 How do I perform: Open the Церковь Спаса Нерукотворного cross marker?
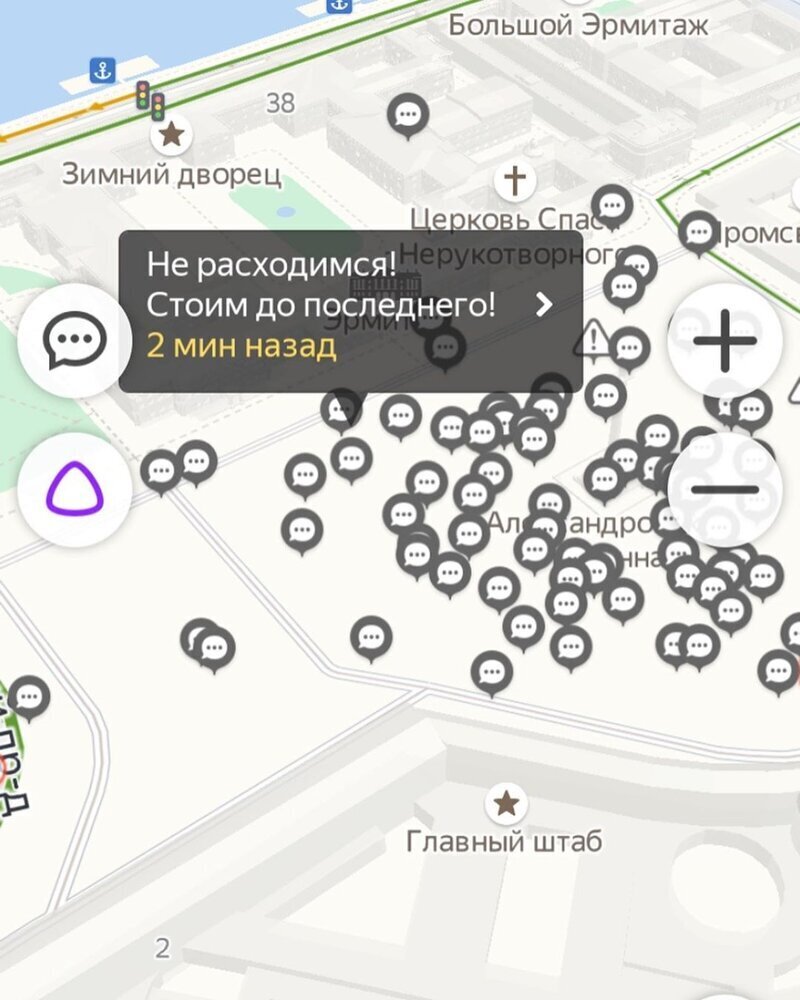(x=514, y=181)
